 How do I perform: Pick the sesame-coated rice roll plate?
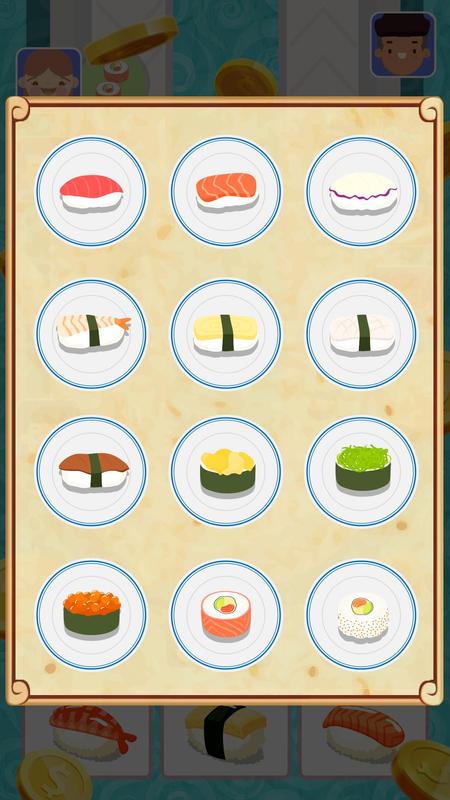(x=361, y=615)
